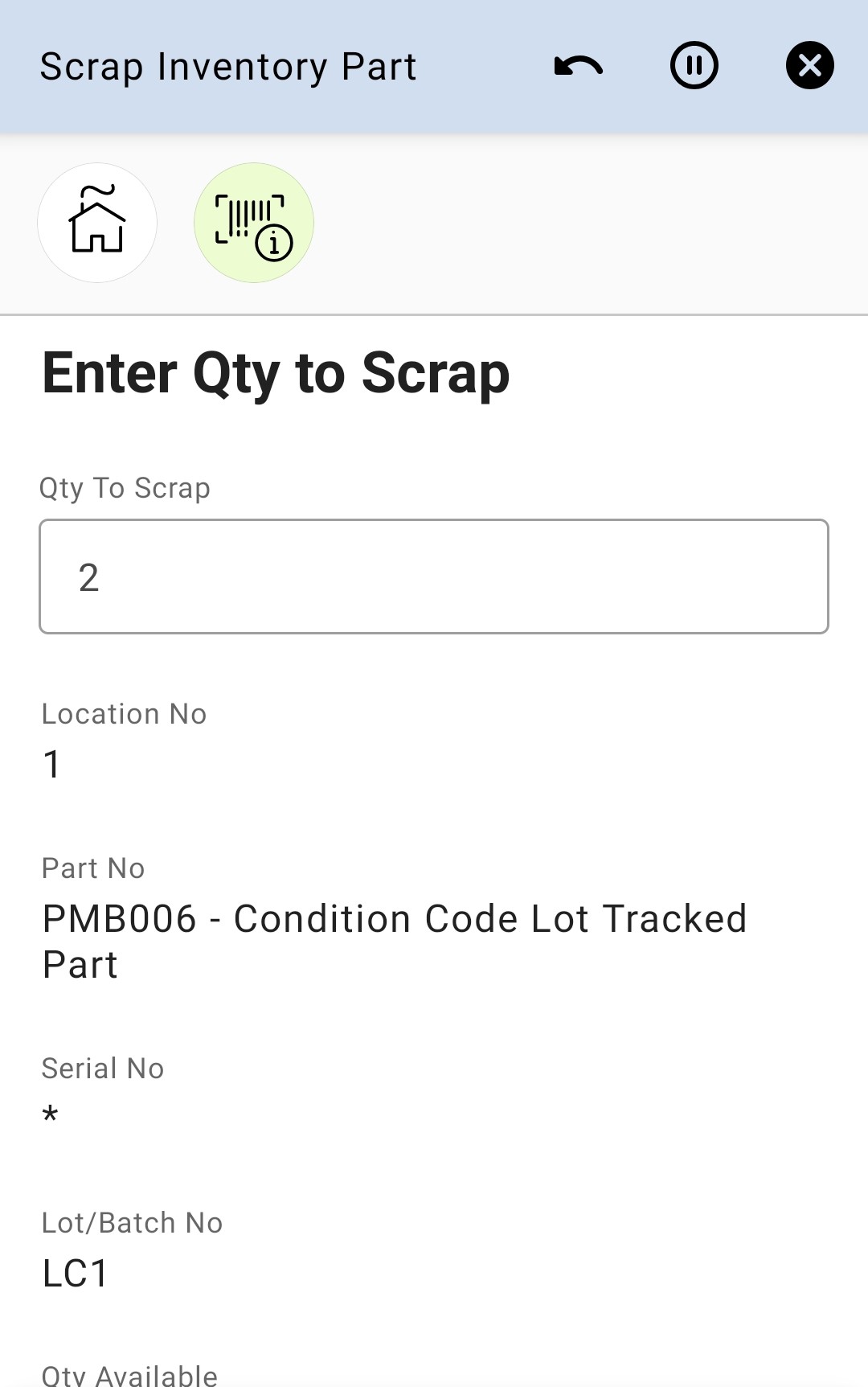This screenshot has height=1387, width=868.
Task: Tap the Qty Available label
Action: coord(129,1373)
